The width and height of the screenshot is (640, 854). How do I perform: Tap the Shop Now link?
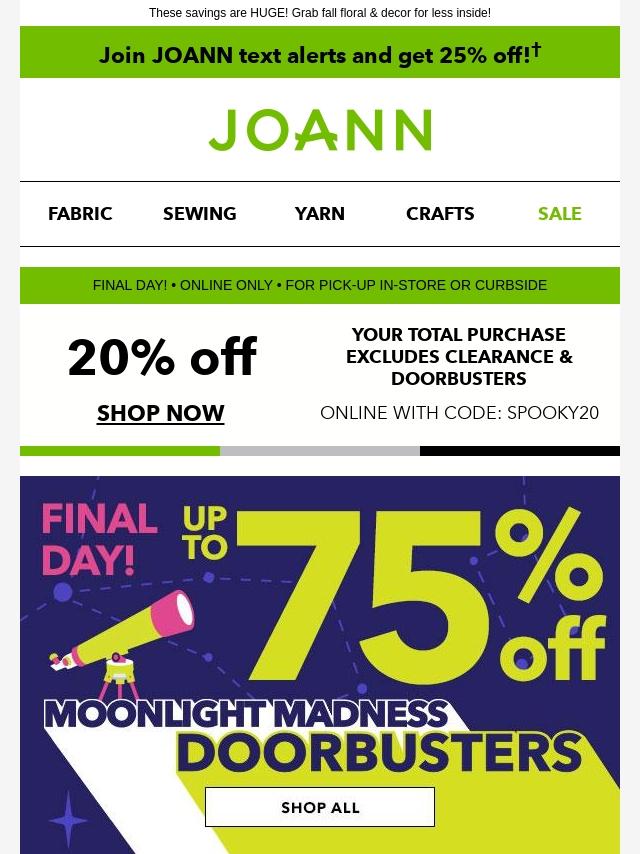161,413
